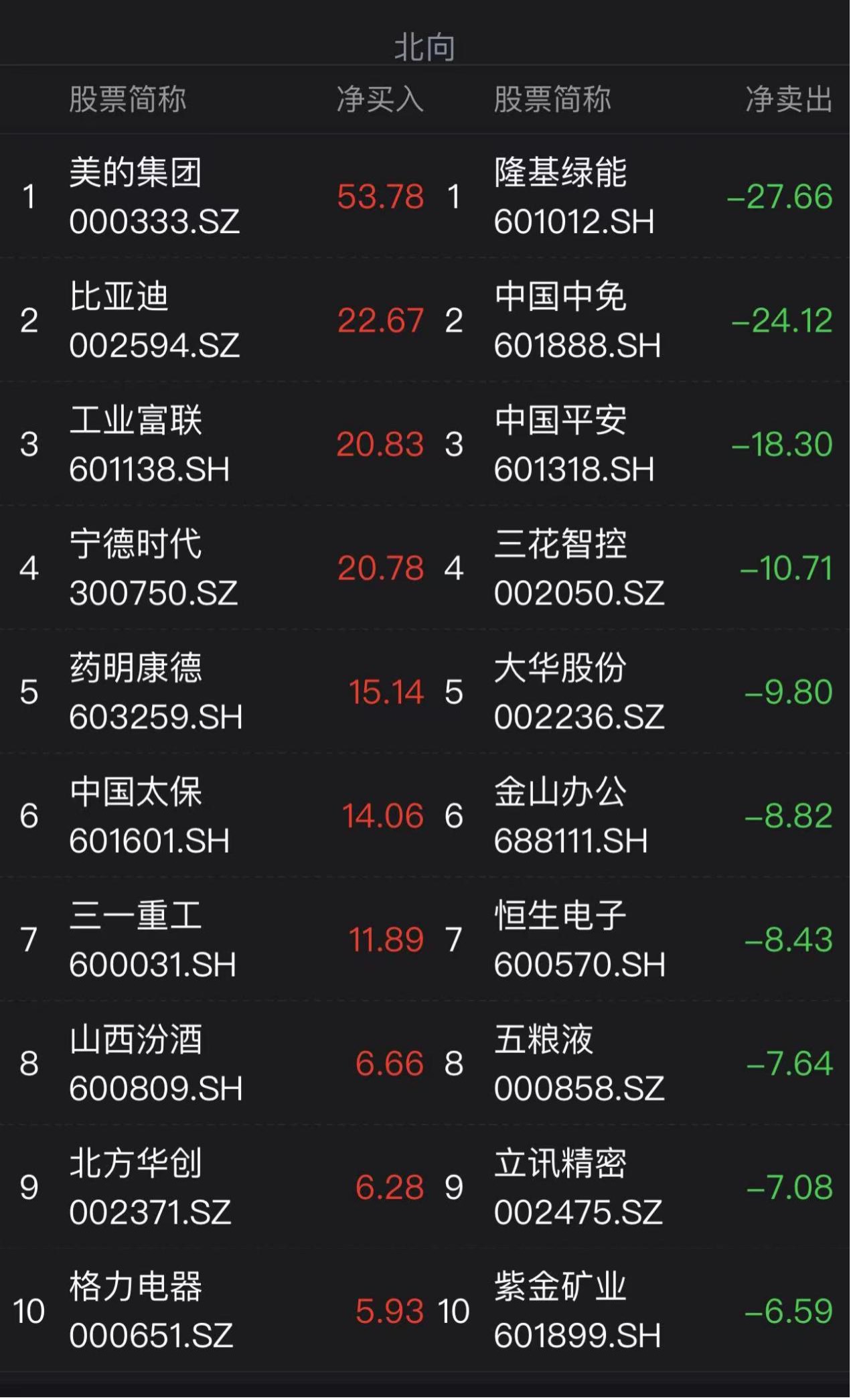
Task: Tap 药明康德 603259.SH entry
Action: click(x=155, y=692)
